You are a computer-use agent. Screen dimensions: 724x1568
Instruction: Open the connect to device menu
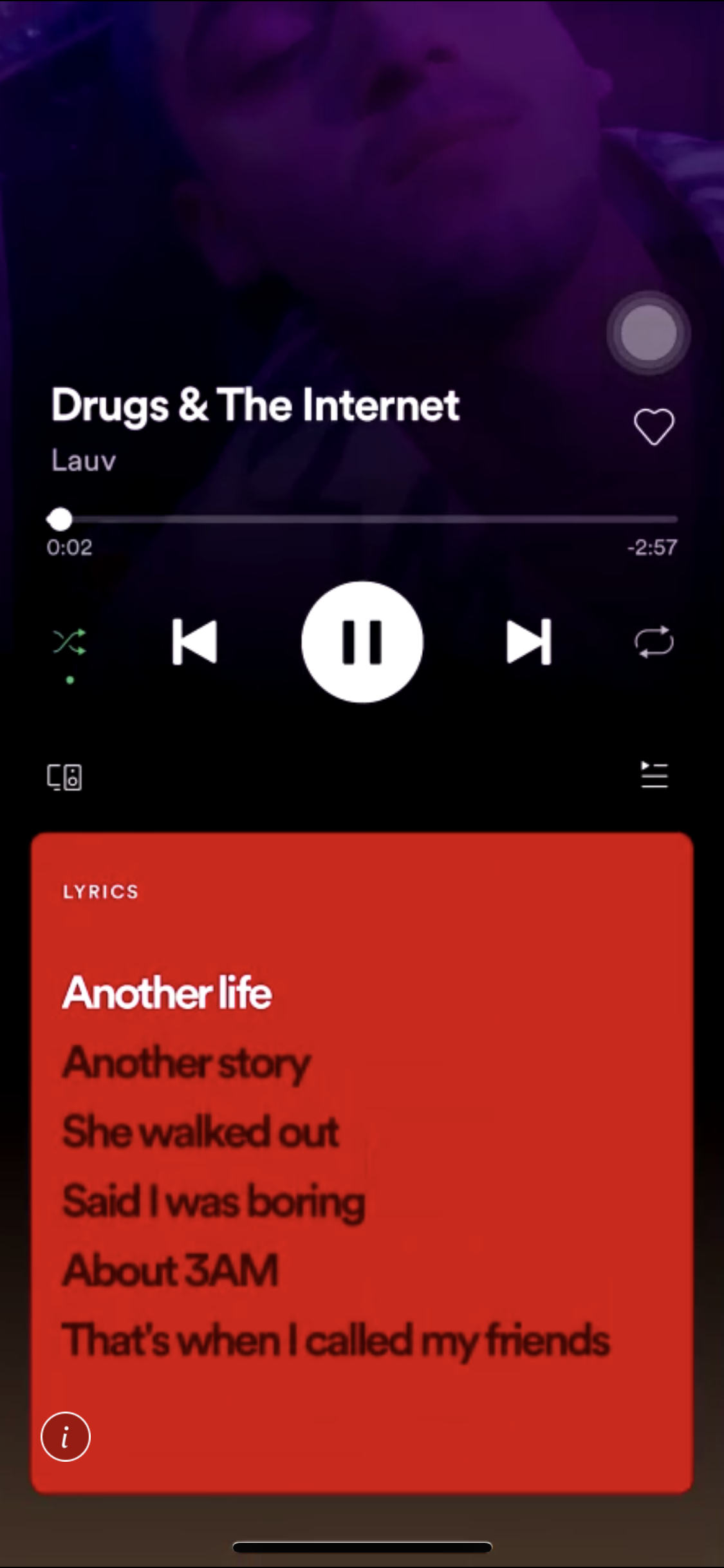point(64,777)
